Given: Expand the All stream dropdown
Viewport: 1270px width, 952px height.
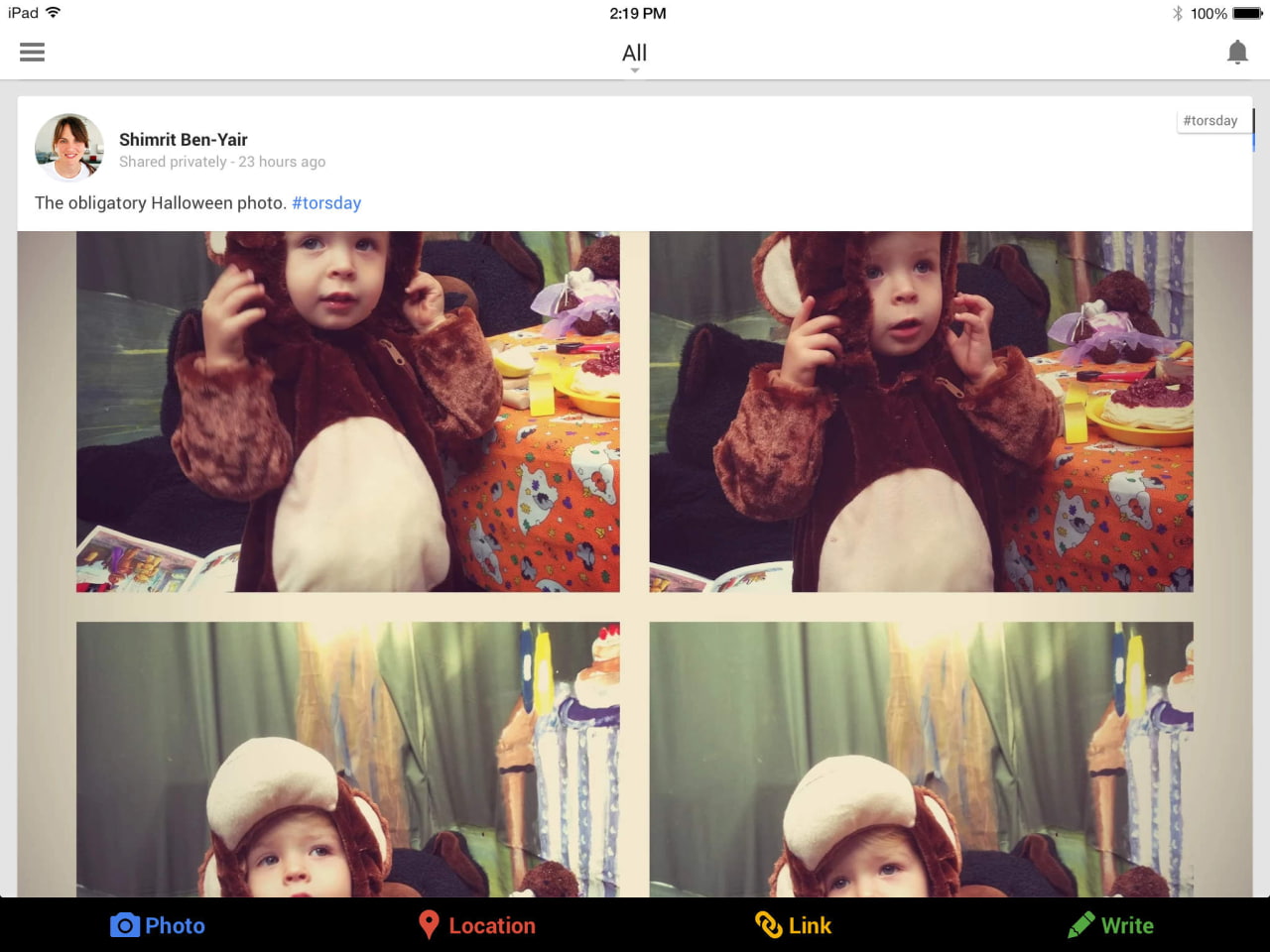Looking at the screenshot, I should pos(634,56).
